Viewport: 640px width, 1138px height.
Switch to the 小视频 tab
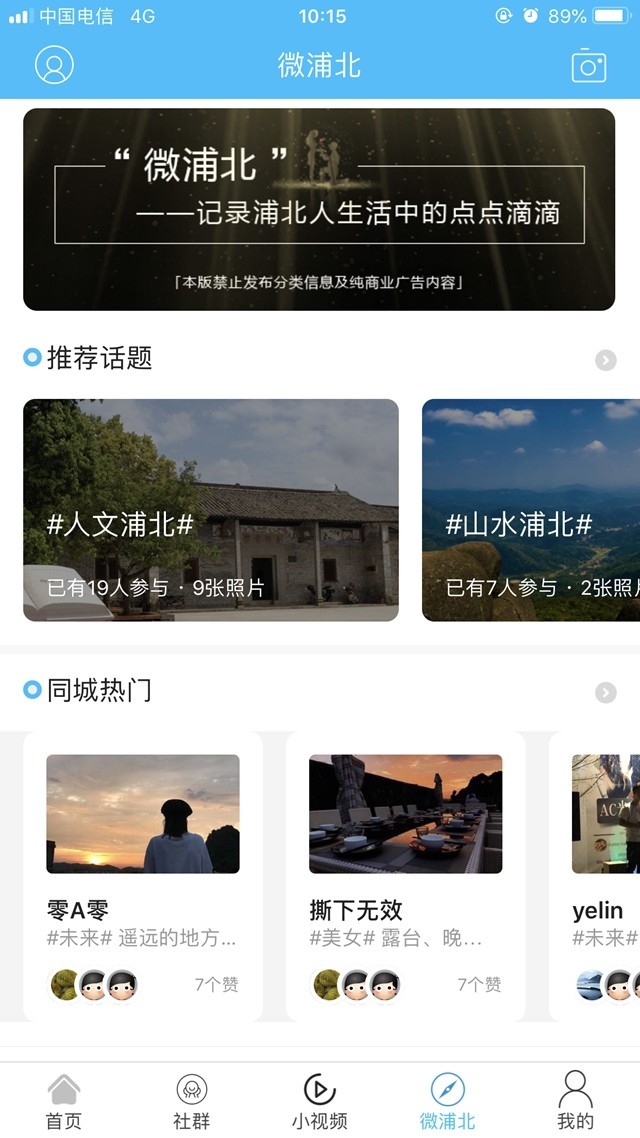[319, 1101]
